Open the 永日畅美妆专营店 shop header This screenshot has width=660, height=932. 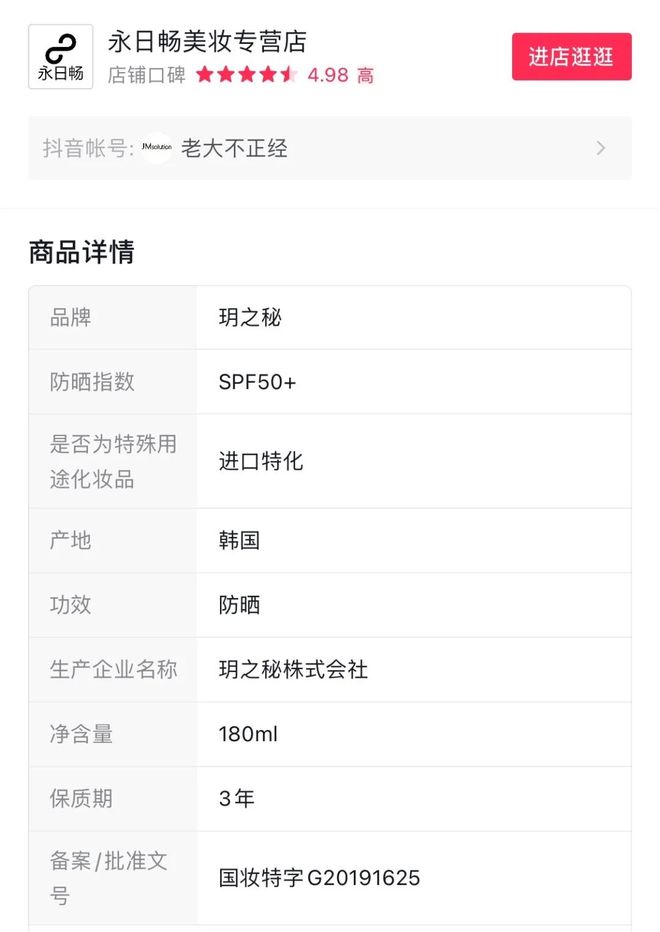tap(207, 43)
